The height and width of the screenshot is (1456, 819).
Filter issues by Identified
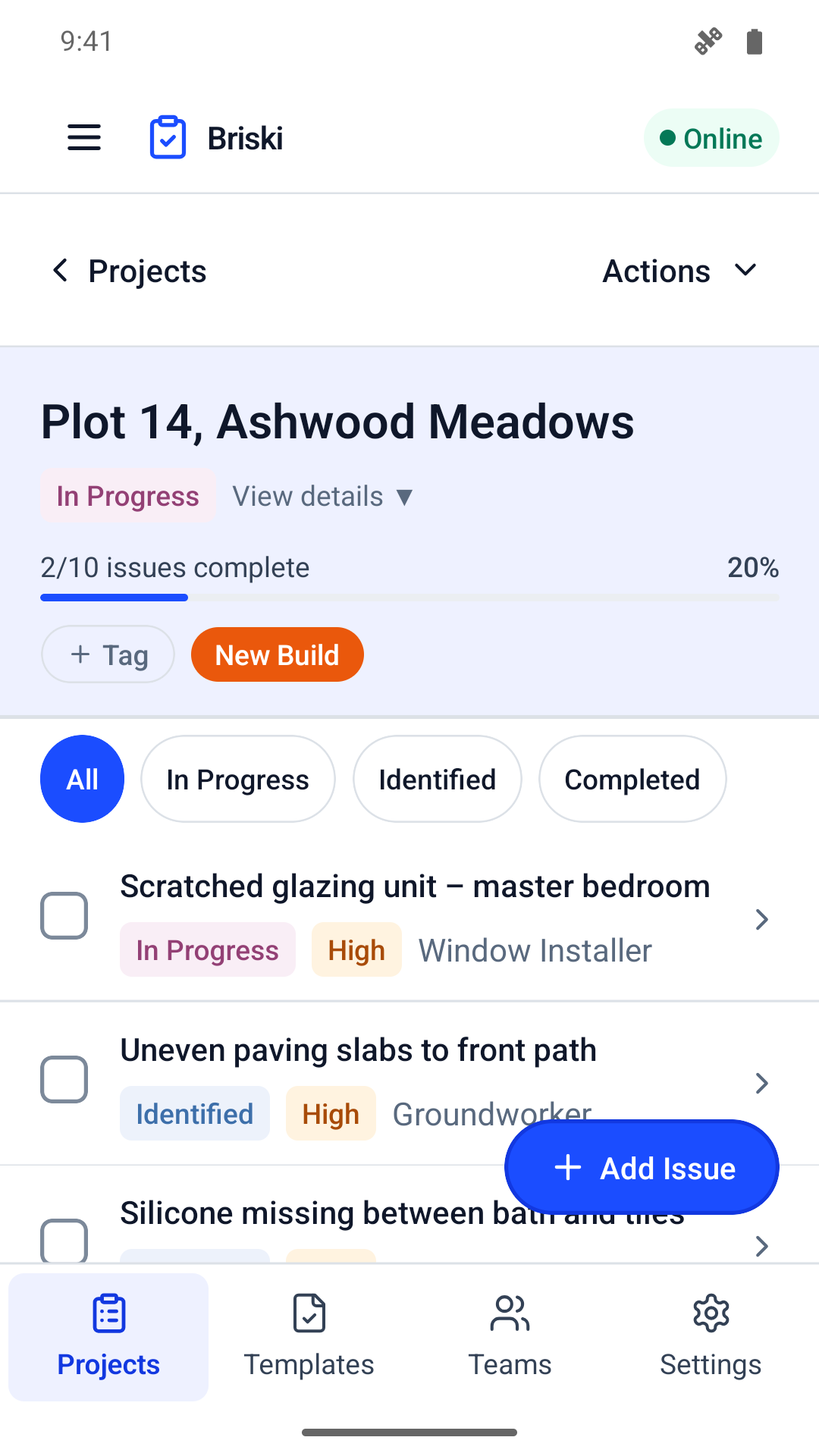(438, 779)
